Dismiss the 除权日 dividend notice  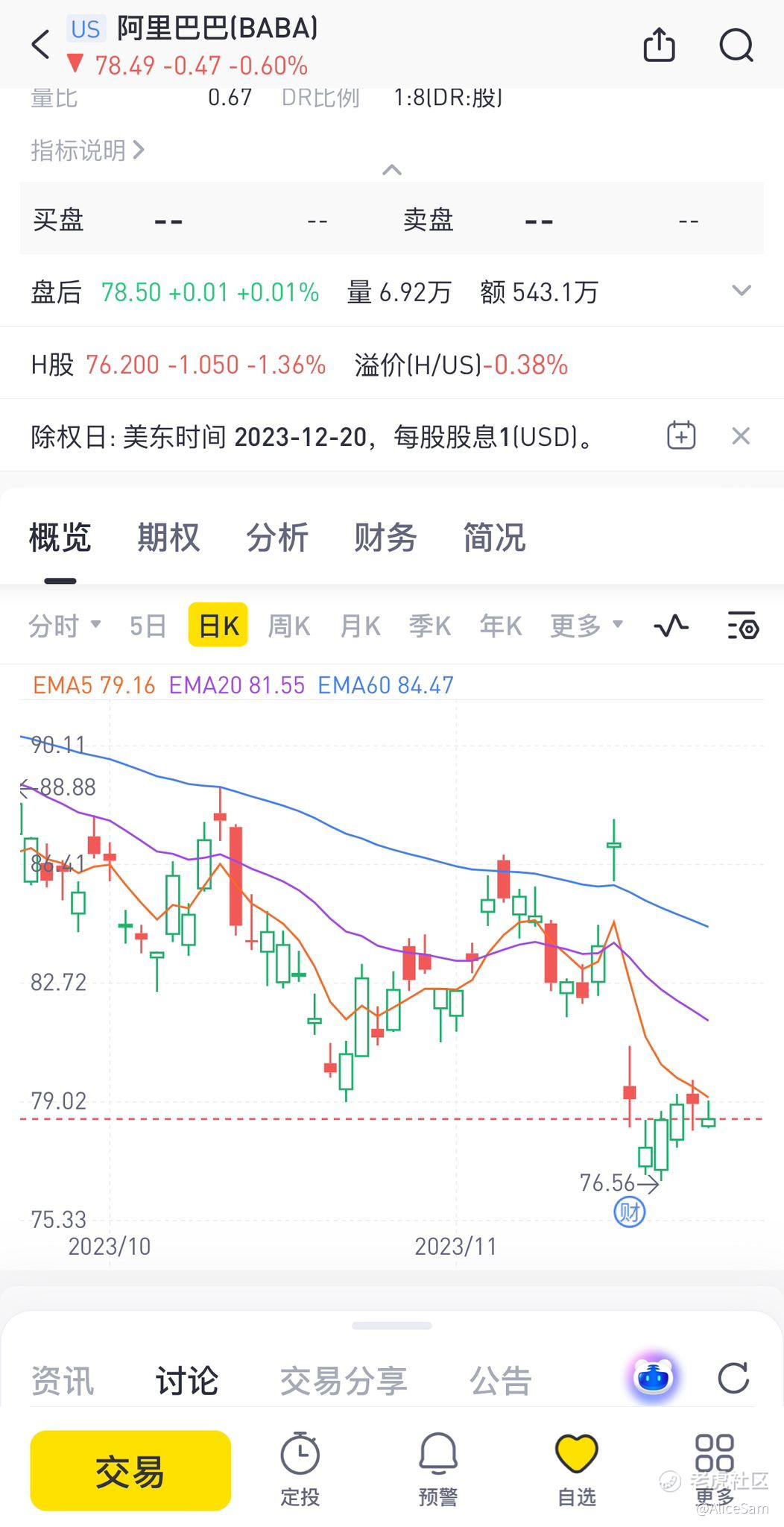741,435
